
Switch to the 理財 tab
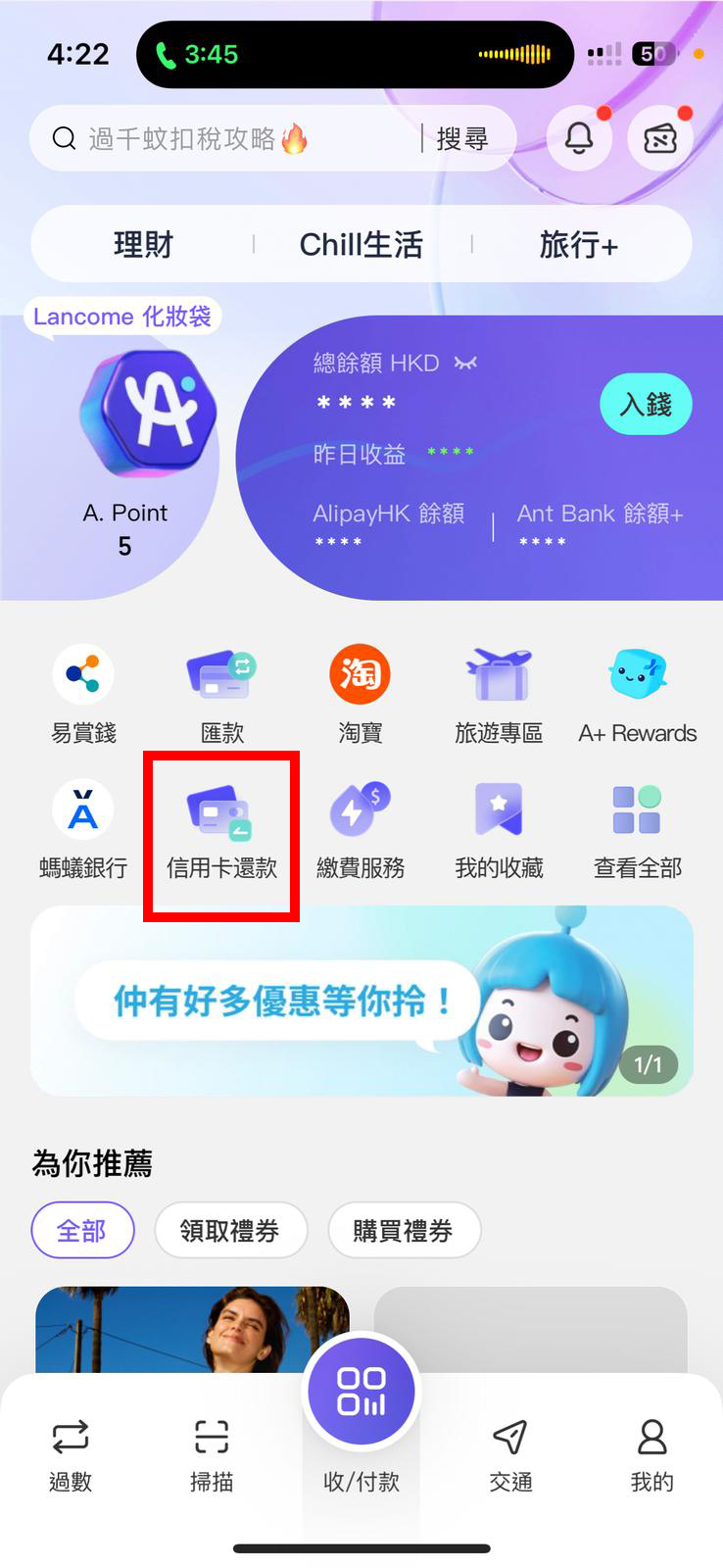pyautogui.click(x=143, y=244)
